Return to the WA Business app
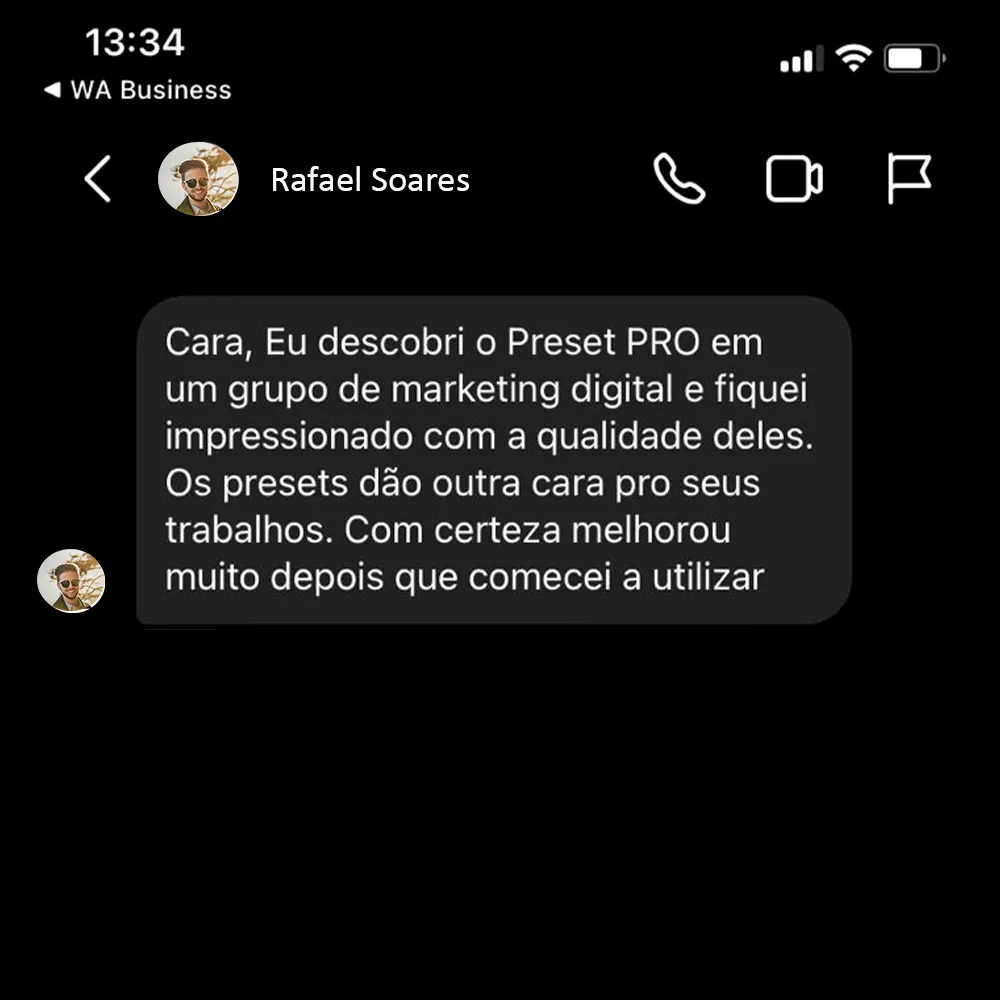 tap(137, 90)
